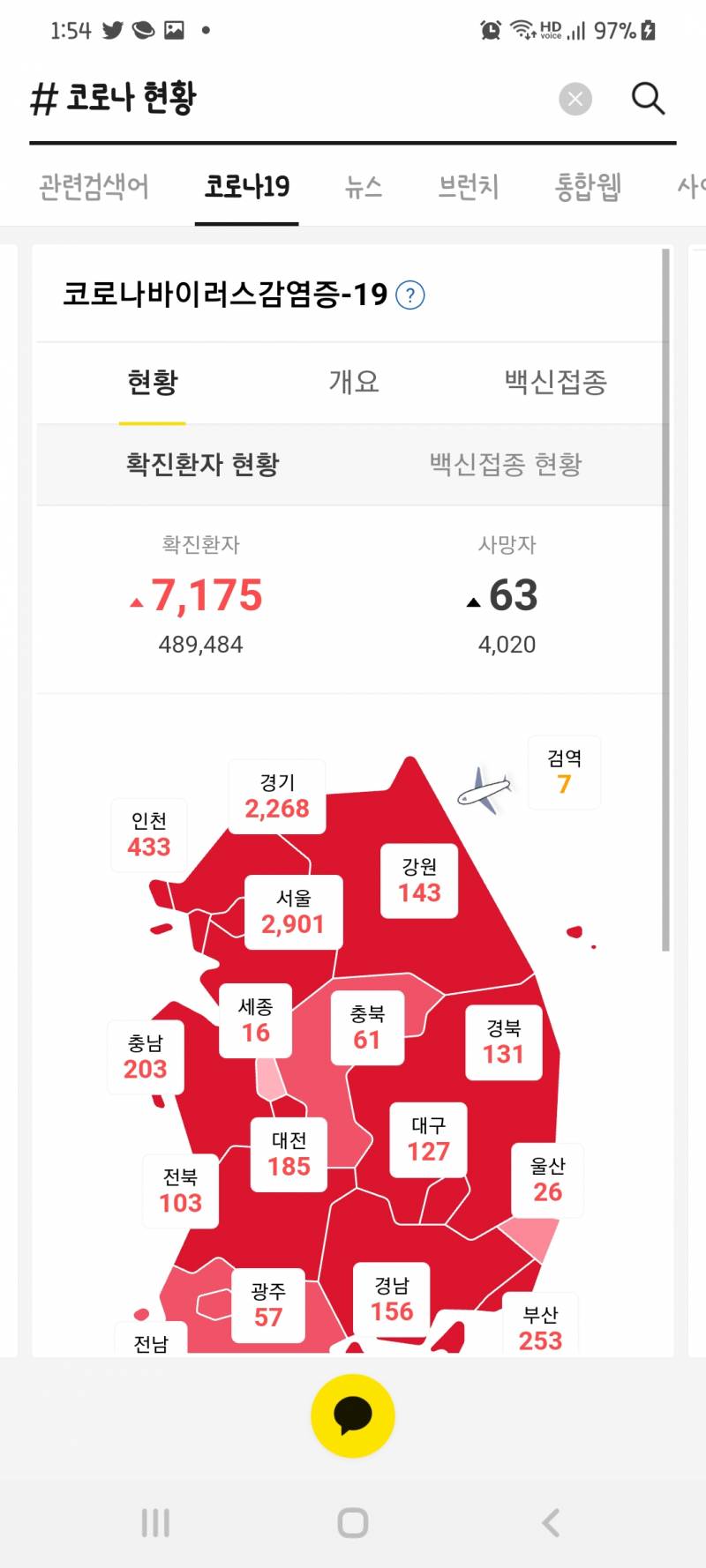706x1568 pixels.
Task: Tap the 서울 2,901 case label
Action: [x=292, y=913]
